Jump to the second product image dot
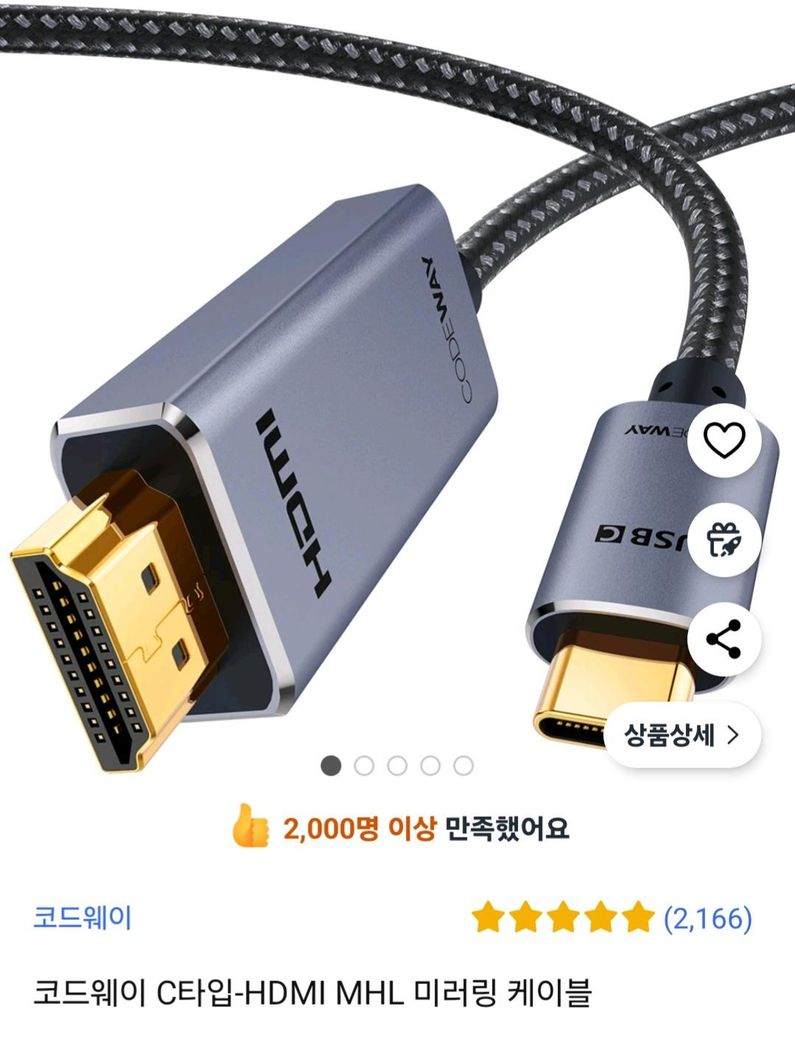 click(x=364, y=766)
